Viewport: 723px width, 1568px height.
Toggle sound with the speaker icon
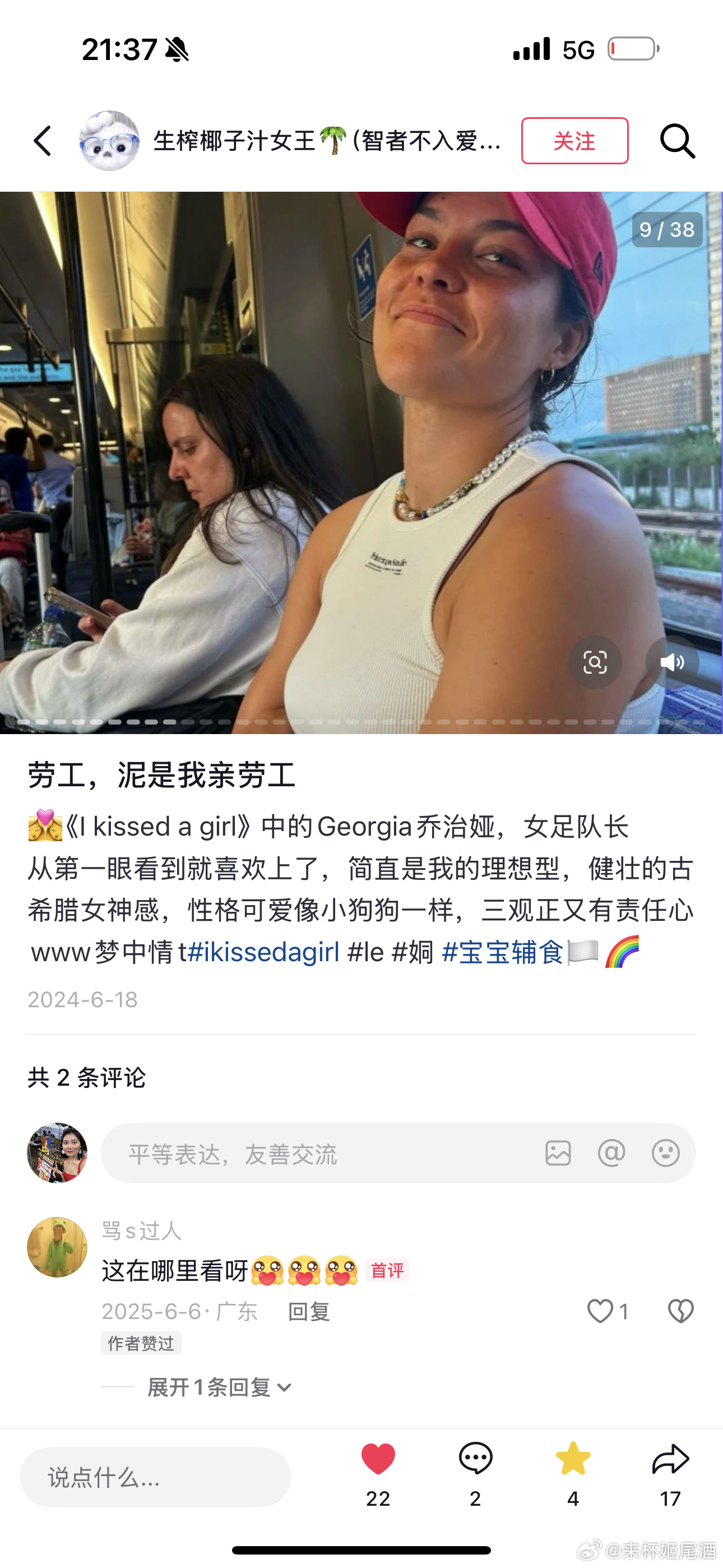672,662
